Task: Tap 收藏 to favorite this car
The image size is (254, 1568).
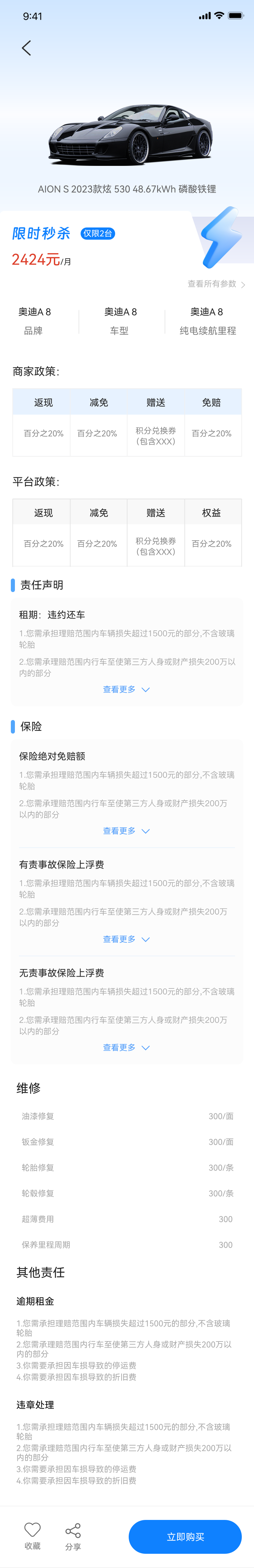Action: point(32,1535)
